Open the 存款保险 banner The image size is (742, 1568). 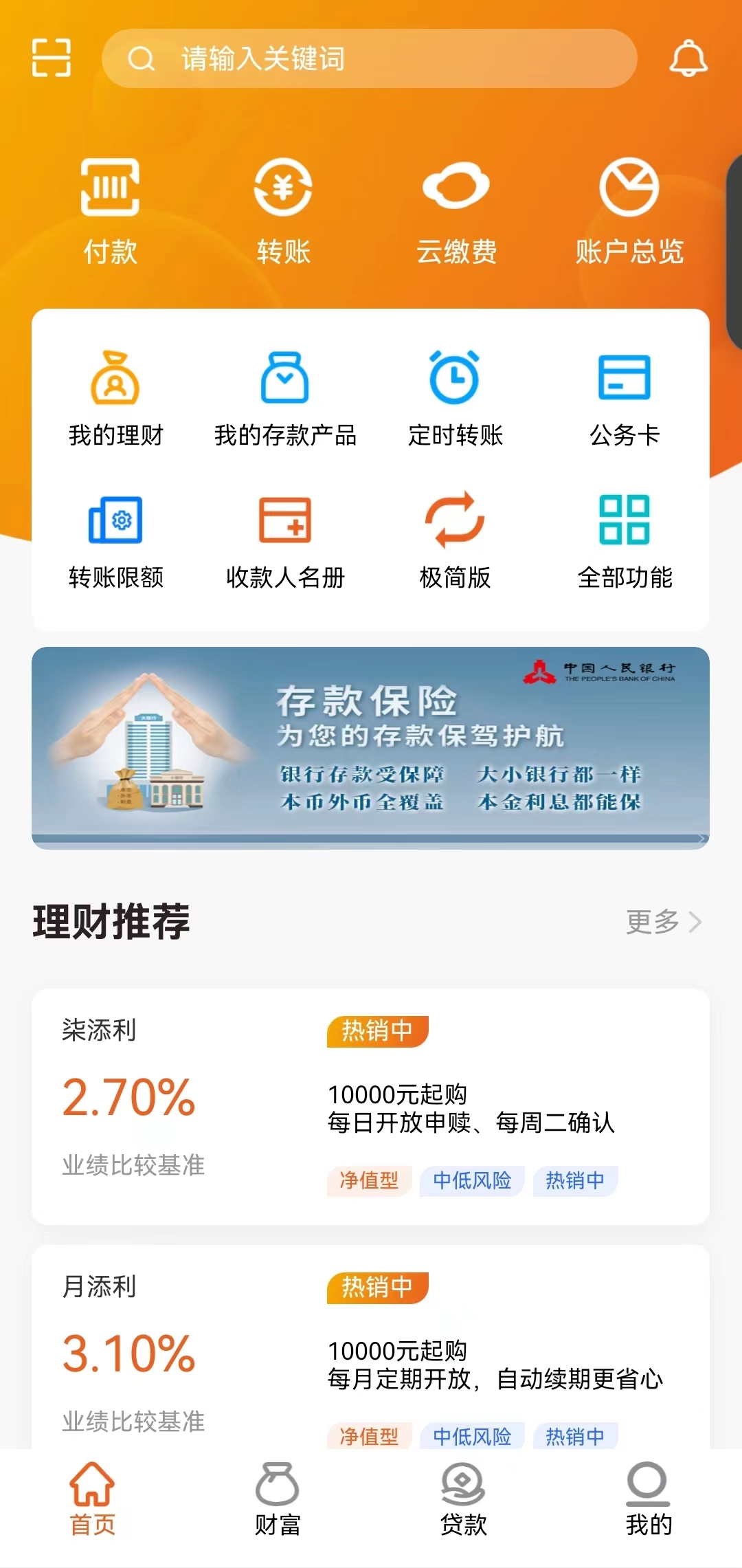370,748
